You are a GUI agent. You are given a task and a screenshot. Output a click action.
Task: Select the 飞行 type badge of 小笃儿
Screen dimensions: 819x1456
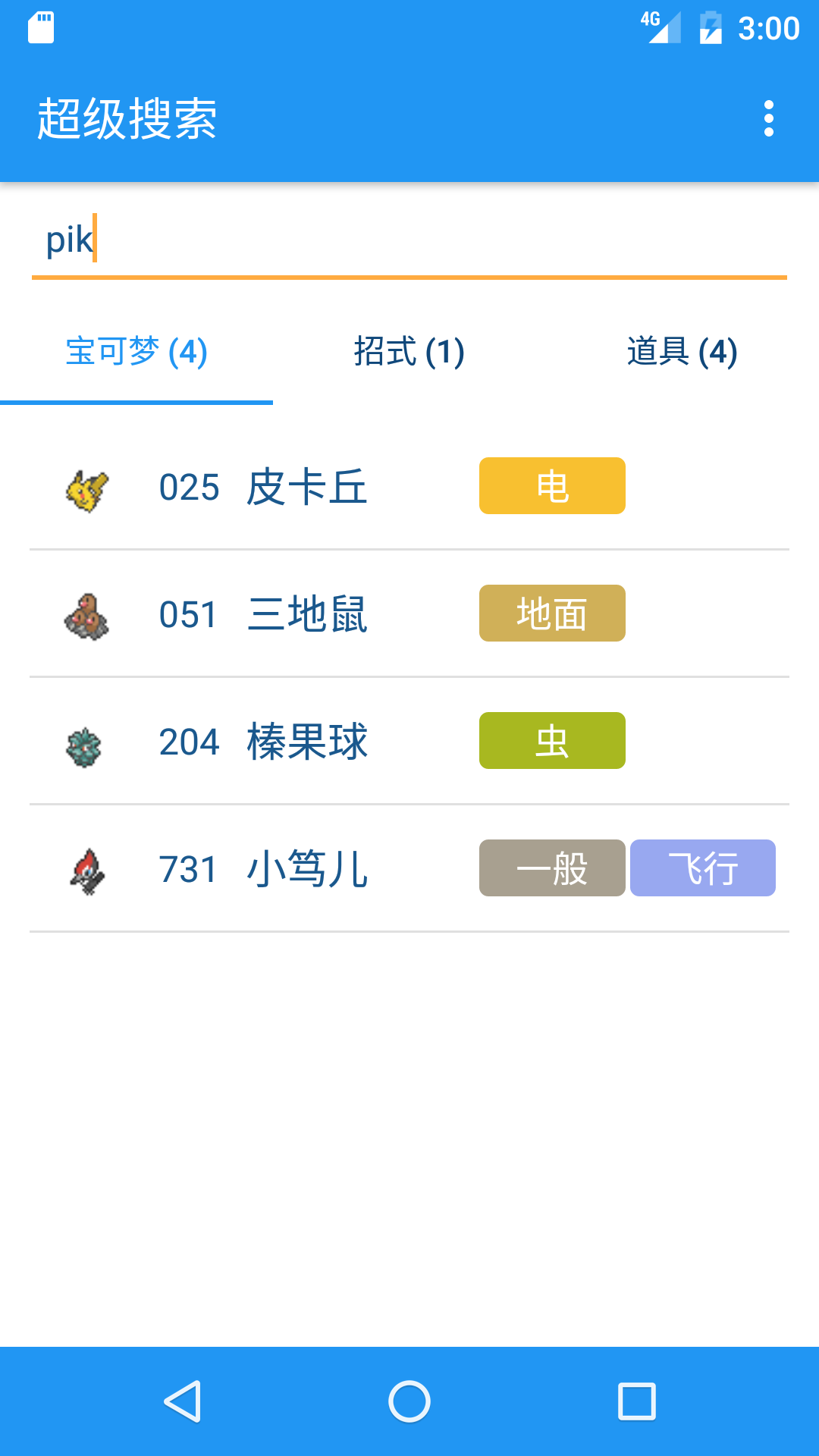702,868
